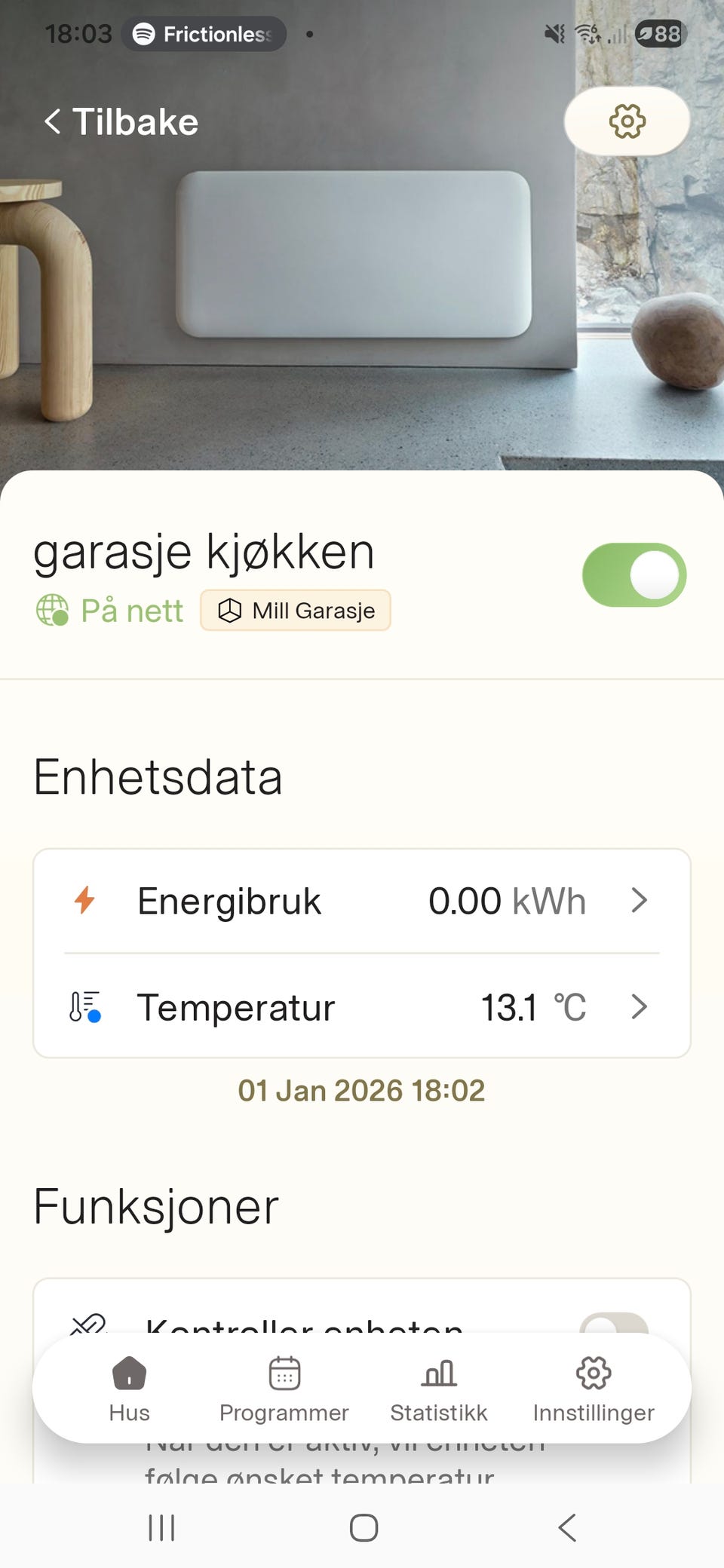Turn off the garasje kjøkken heater
The height and width of the screenshot is (1568, 724).
[x=633, y=575]
